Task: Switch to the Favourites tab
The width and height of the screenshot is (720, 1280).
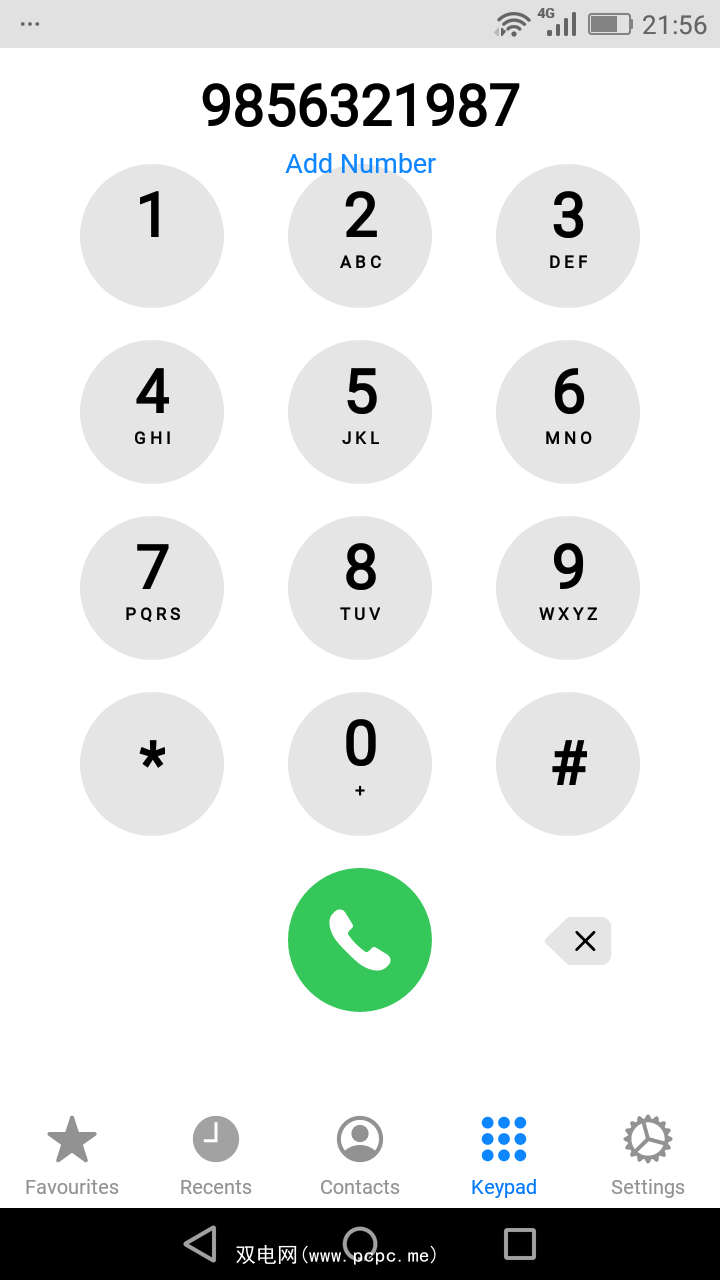Action: coord(72,1156)
